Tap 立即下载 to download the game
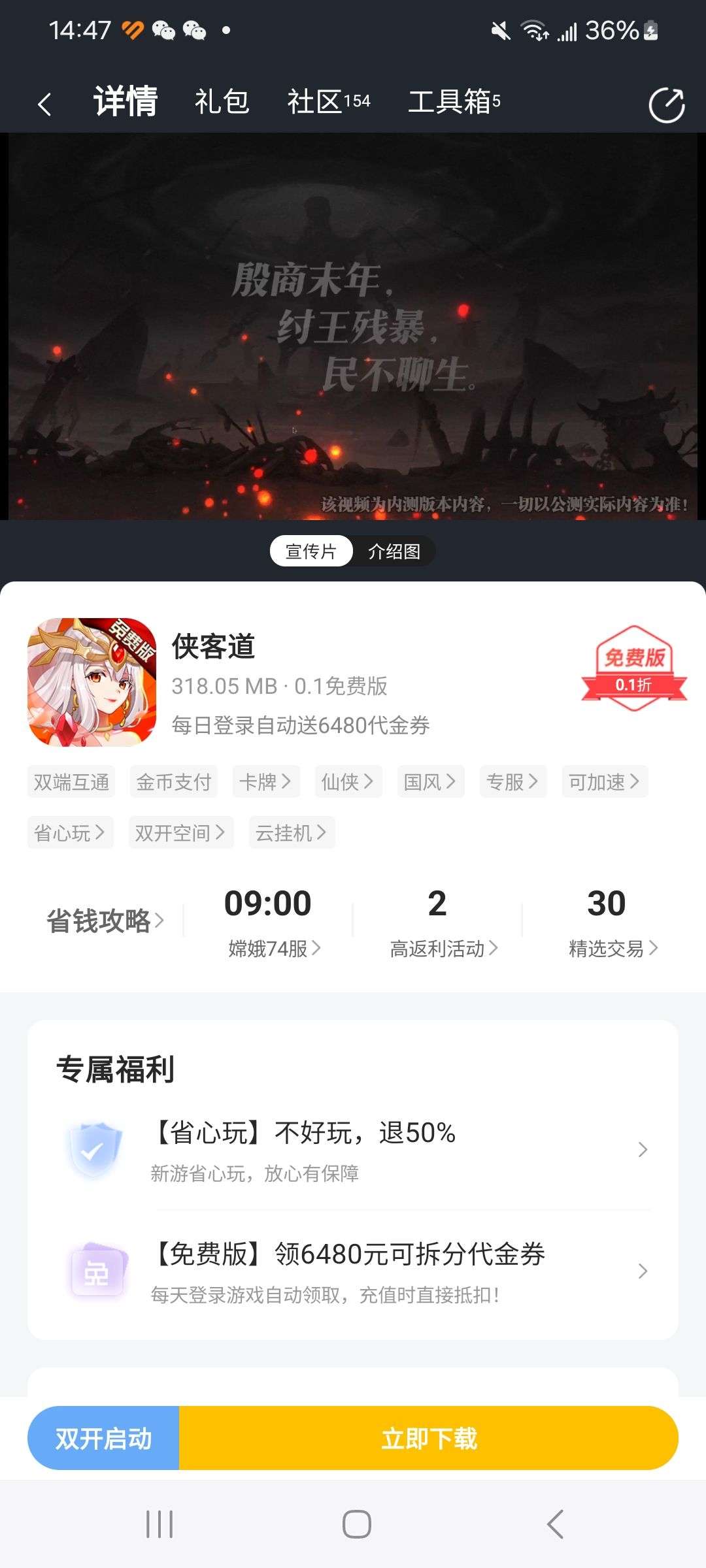Image resolution: width=706 pixels, height=1568 pixels. 429,1438
